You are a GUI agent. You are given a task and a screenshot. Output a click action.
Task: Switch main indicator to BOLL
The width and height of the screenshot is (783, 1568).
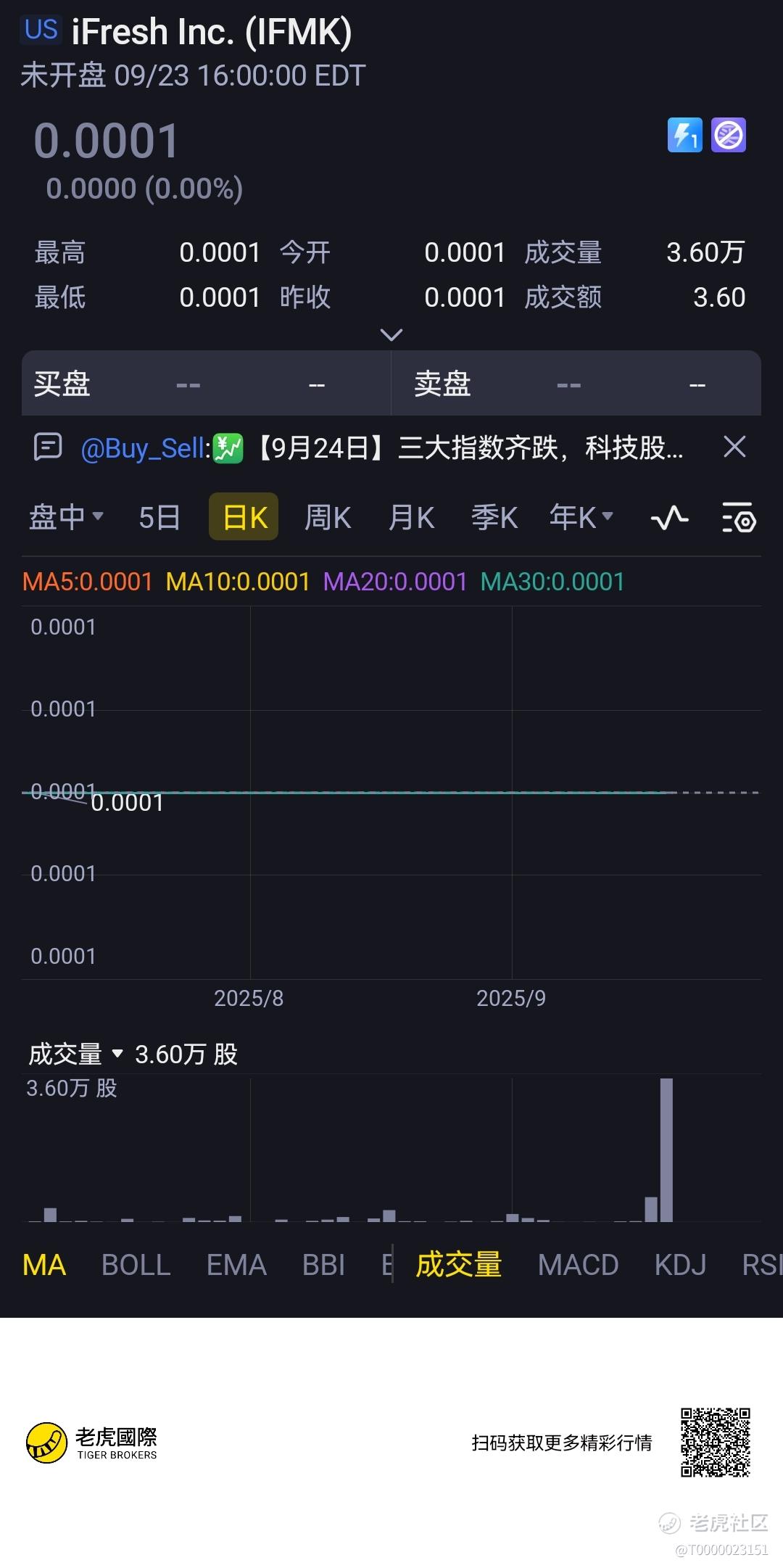point(136,1265)
